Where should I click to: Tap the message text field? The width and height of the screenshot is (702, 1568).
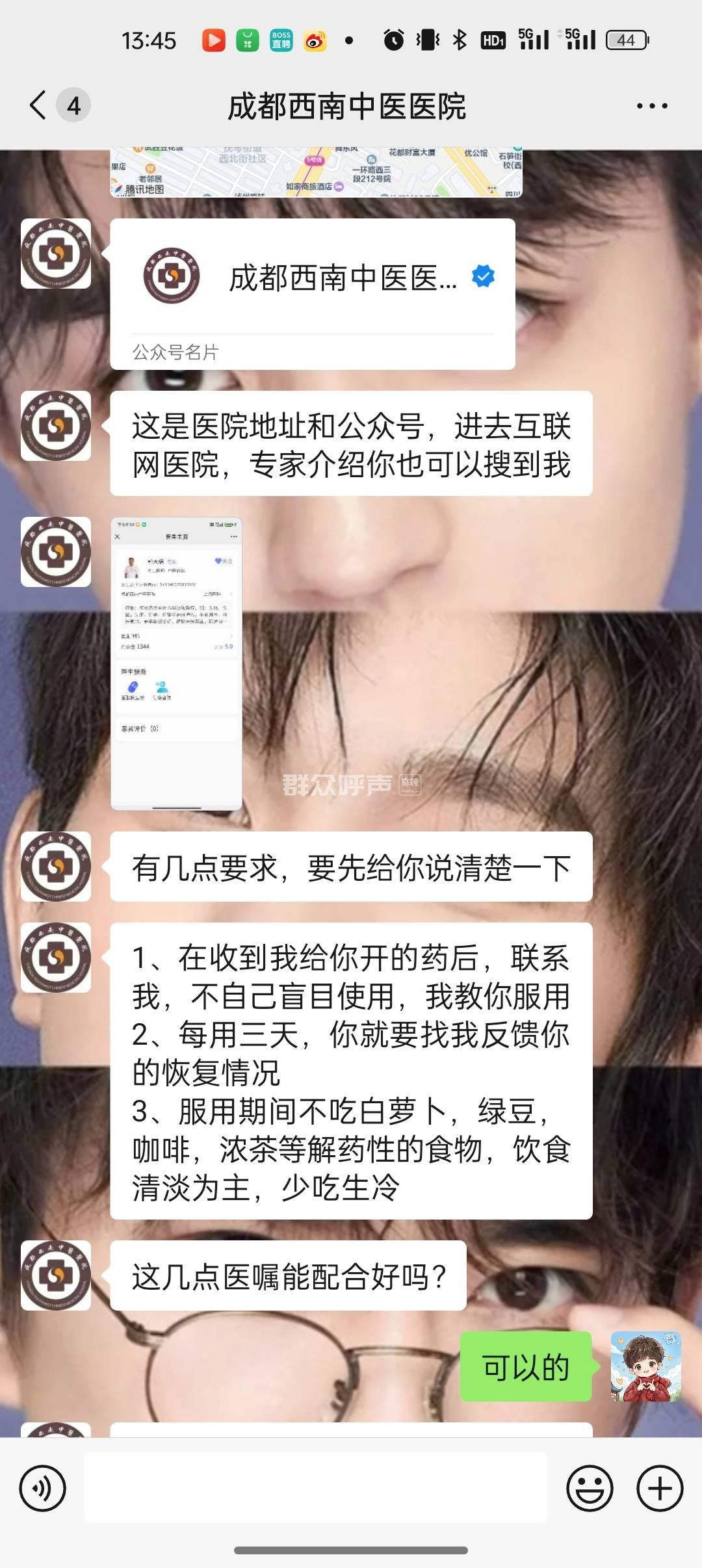tap(316, 1488)
